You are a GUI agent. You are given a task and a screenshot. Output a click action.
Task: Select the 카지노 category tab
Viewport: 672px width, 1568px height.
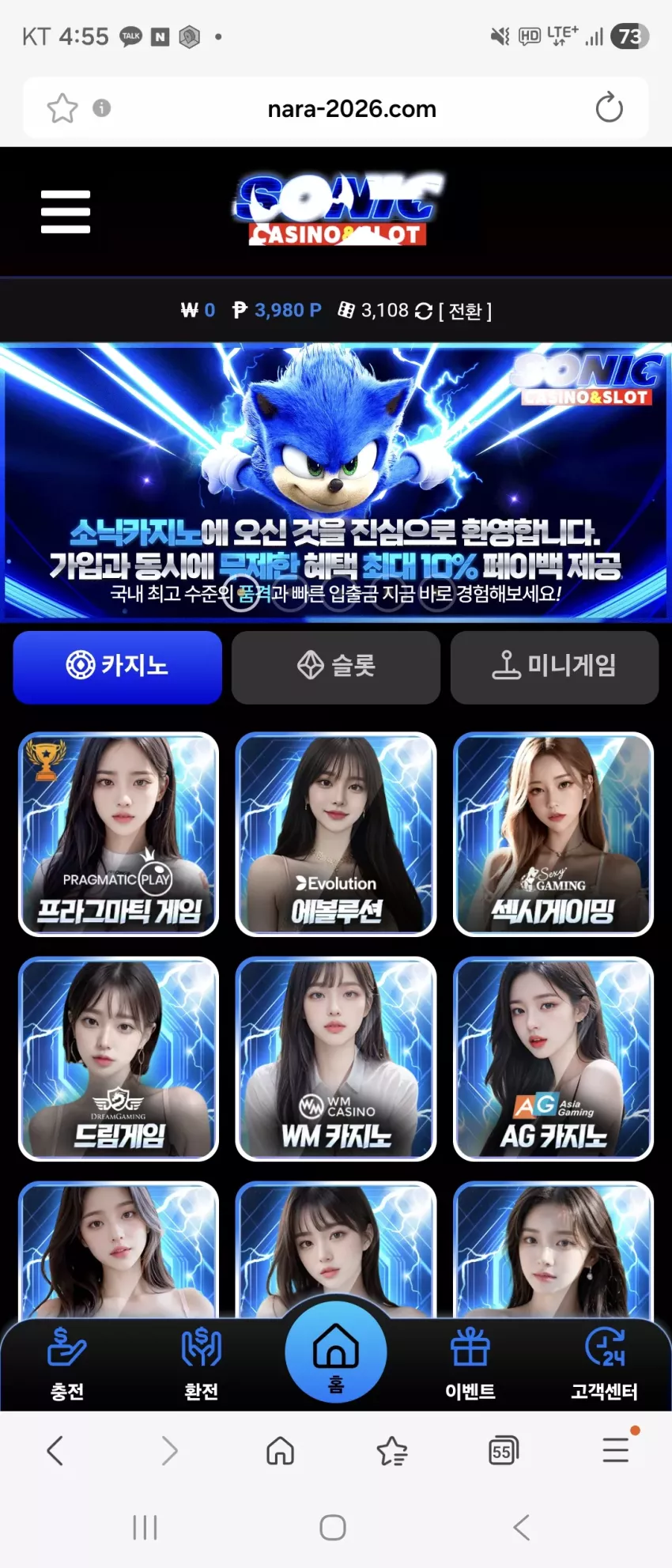click(117, 666)
